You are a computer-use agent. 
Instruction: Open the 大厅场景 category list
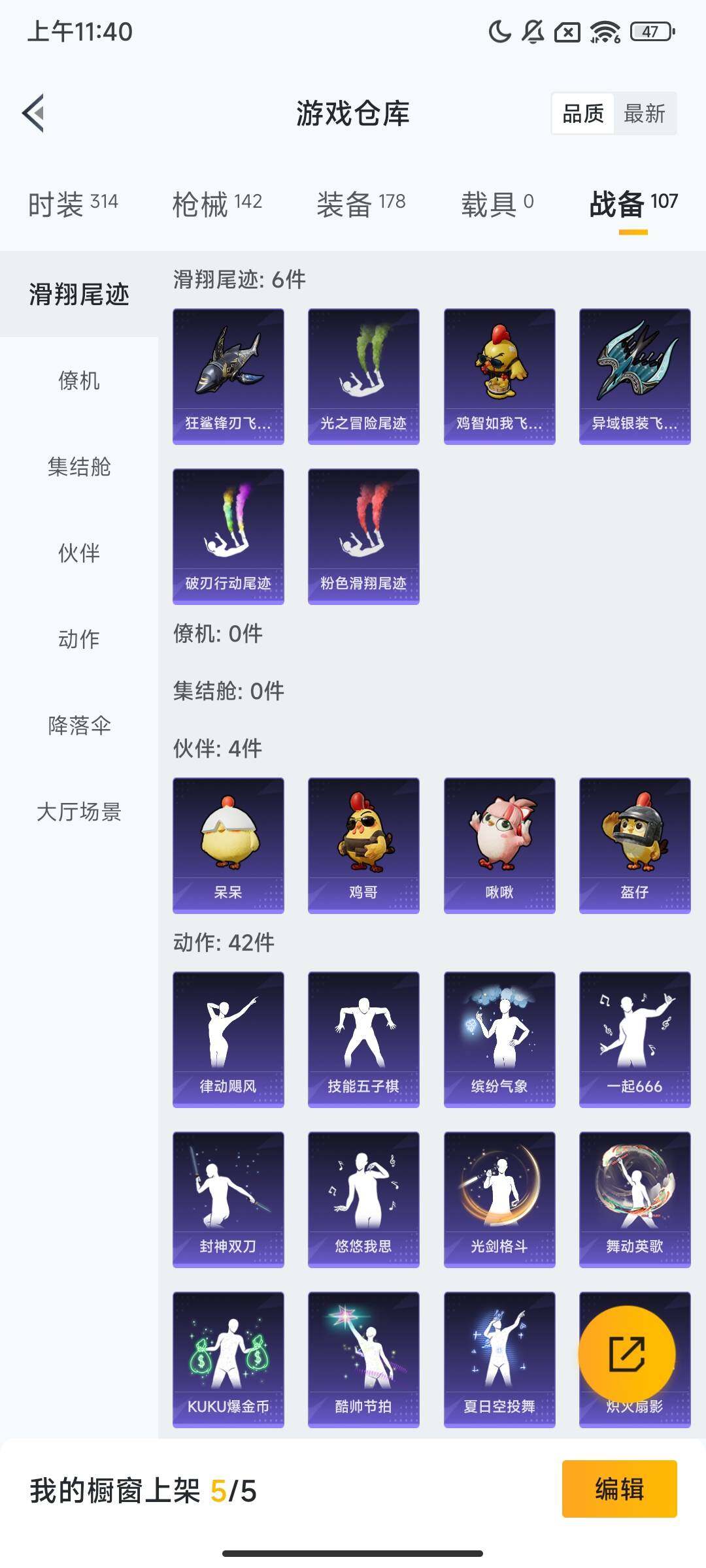(78, 813)
